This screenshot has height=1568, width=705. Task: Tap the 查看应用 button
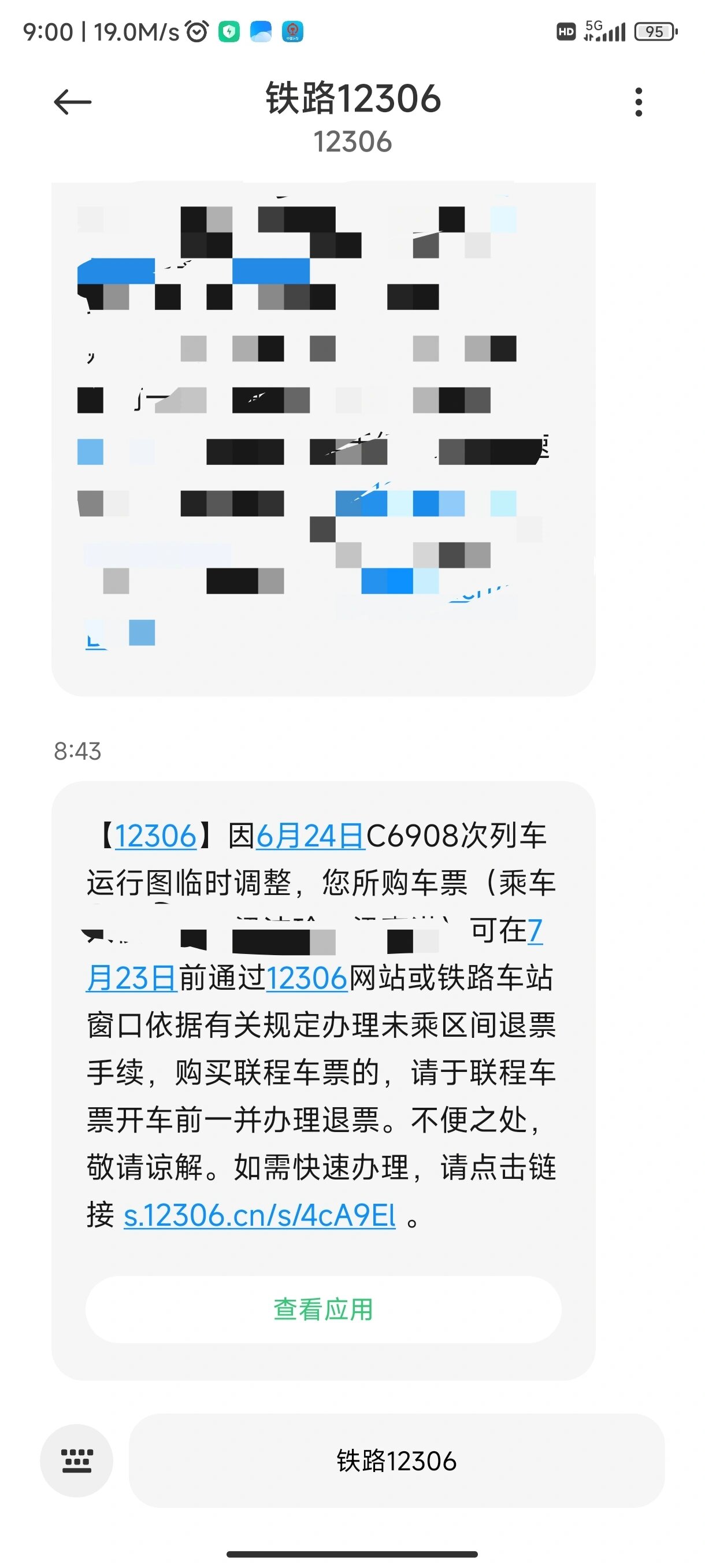click(323, 1310)
